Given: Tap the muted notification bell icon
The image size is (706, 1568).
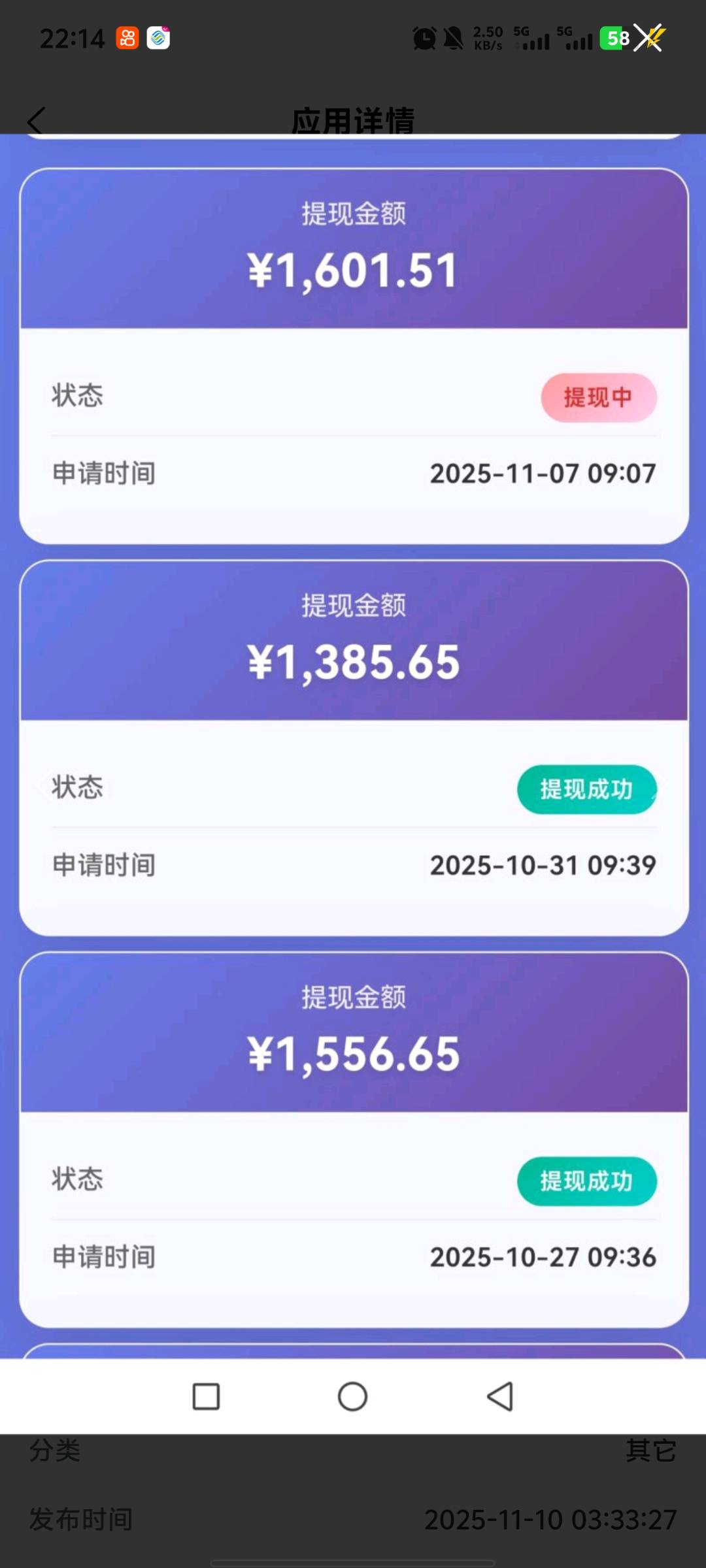Looking at the screenshot, I should tap(452, 37).
